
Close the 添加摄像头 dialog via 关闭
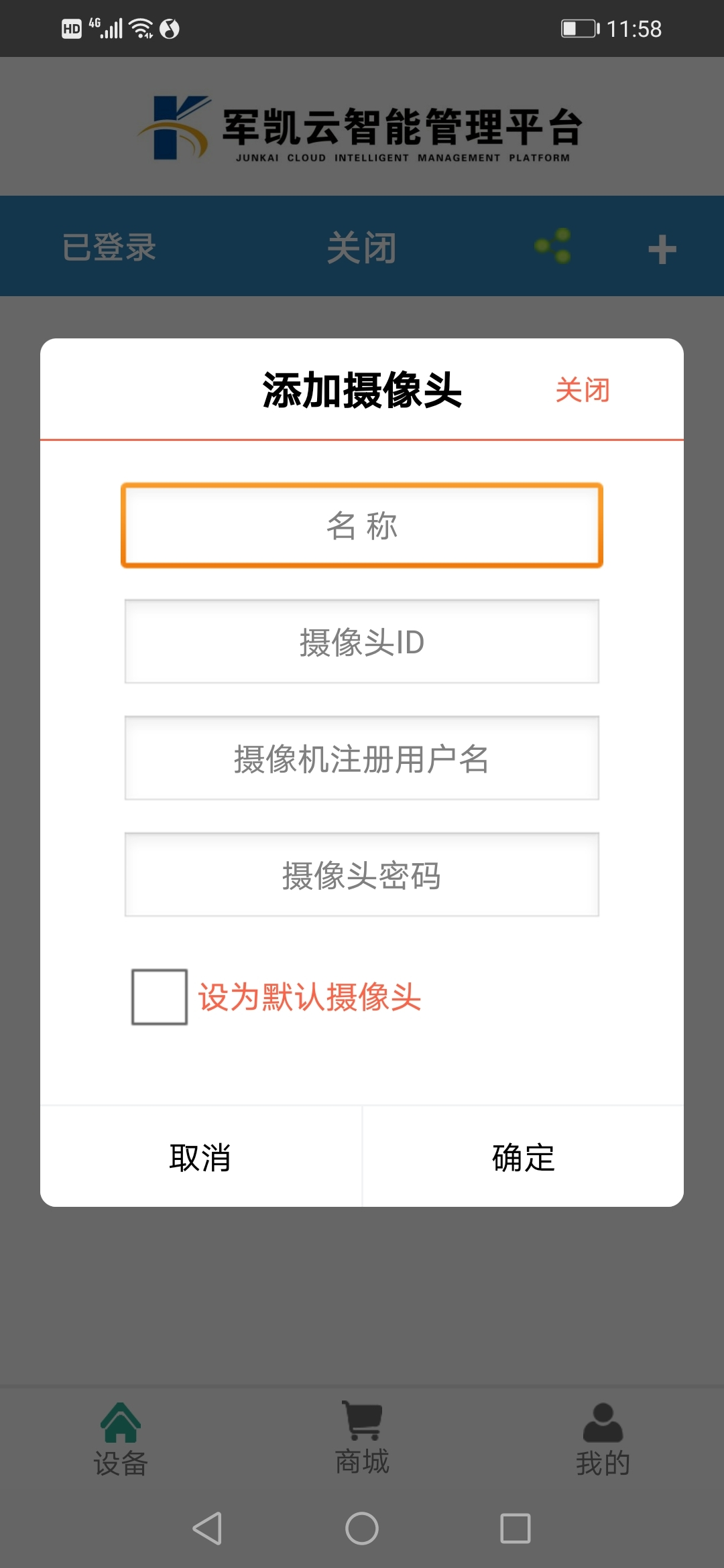pyautogui.click(x=582, y=389)
